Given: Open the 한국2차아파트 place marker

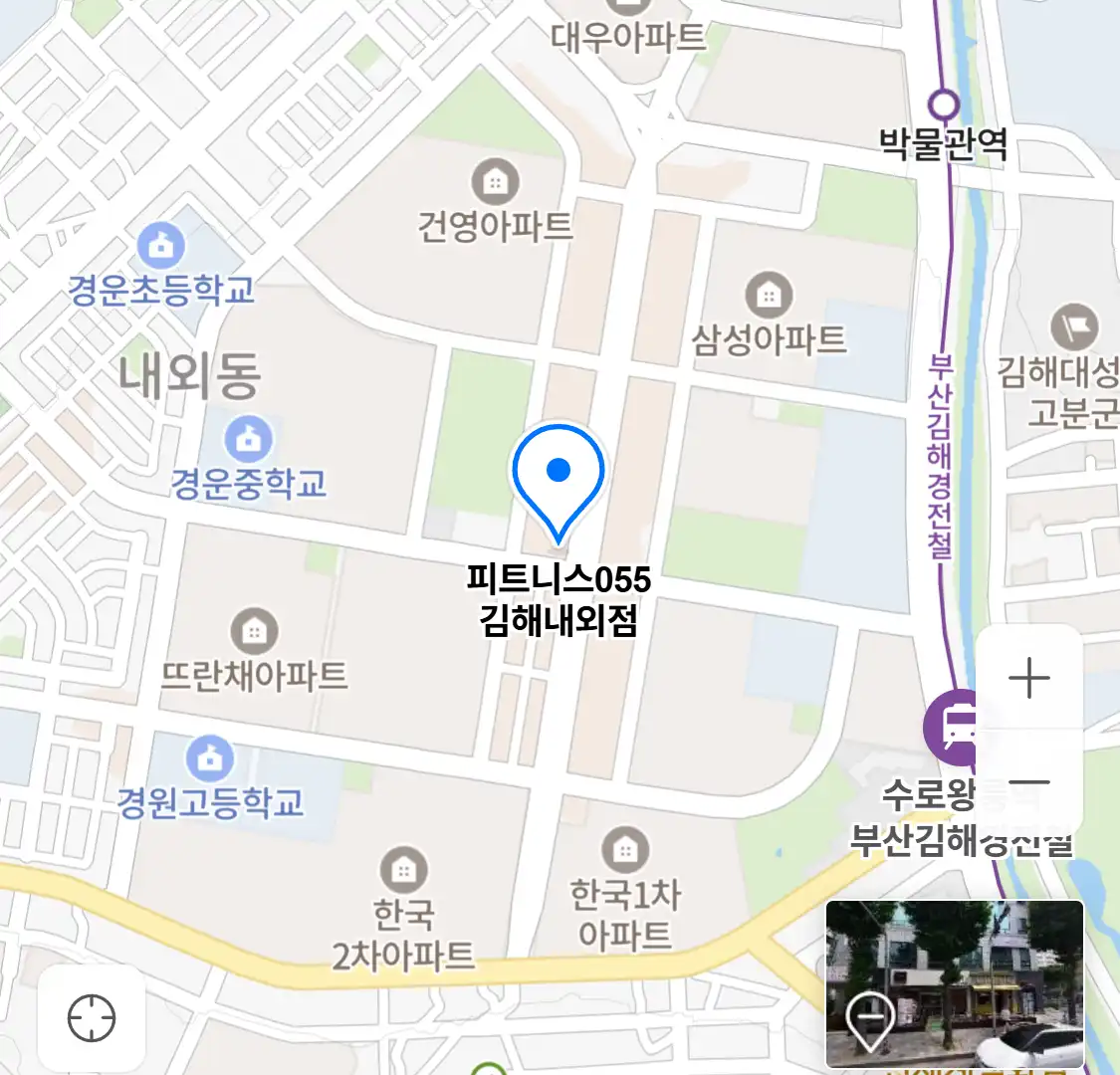Looking at the screenshot, I should [403, 871].
